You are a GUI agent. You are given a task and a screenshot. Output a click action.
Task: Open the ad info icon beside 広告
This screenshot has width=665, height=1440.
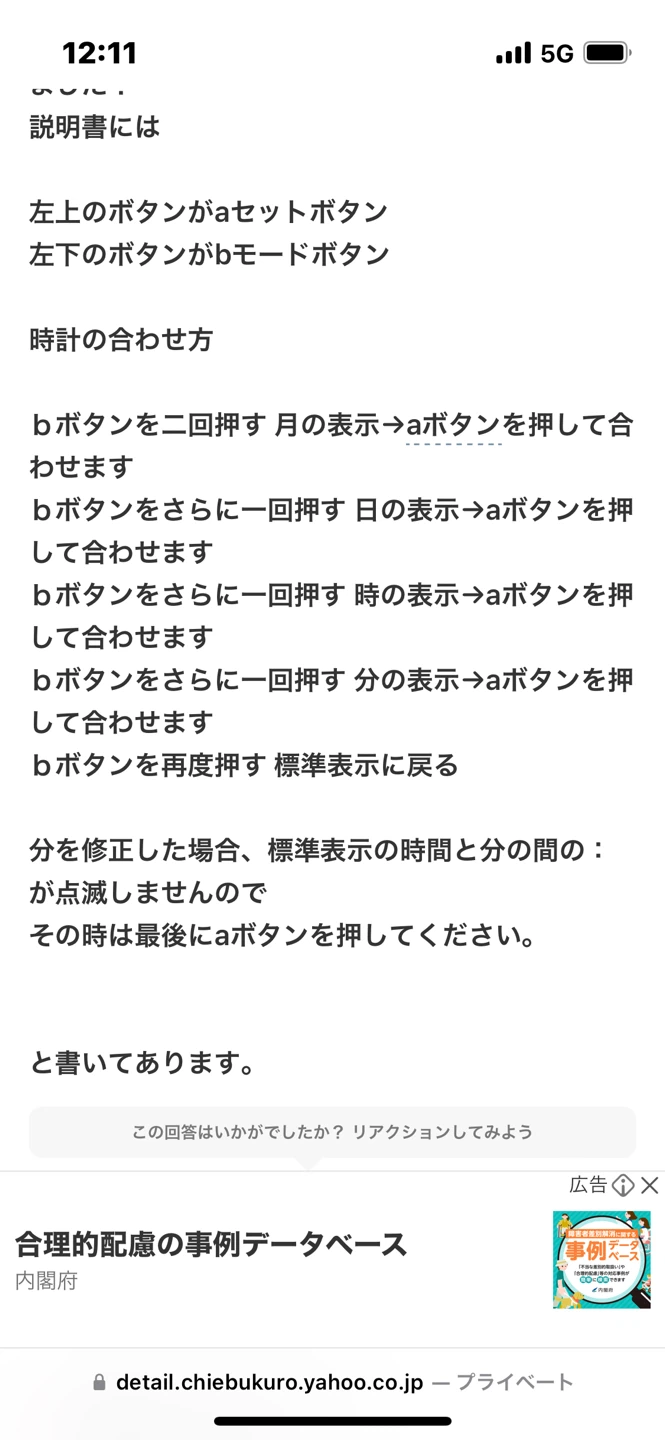pyautogui.click(x=623, y=1185)
